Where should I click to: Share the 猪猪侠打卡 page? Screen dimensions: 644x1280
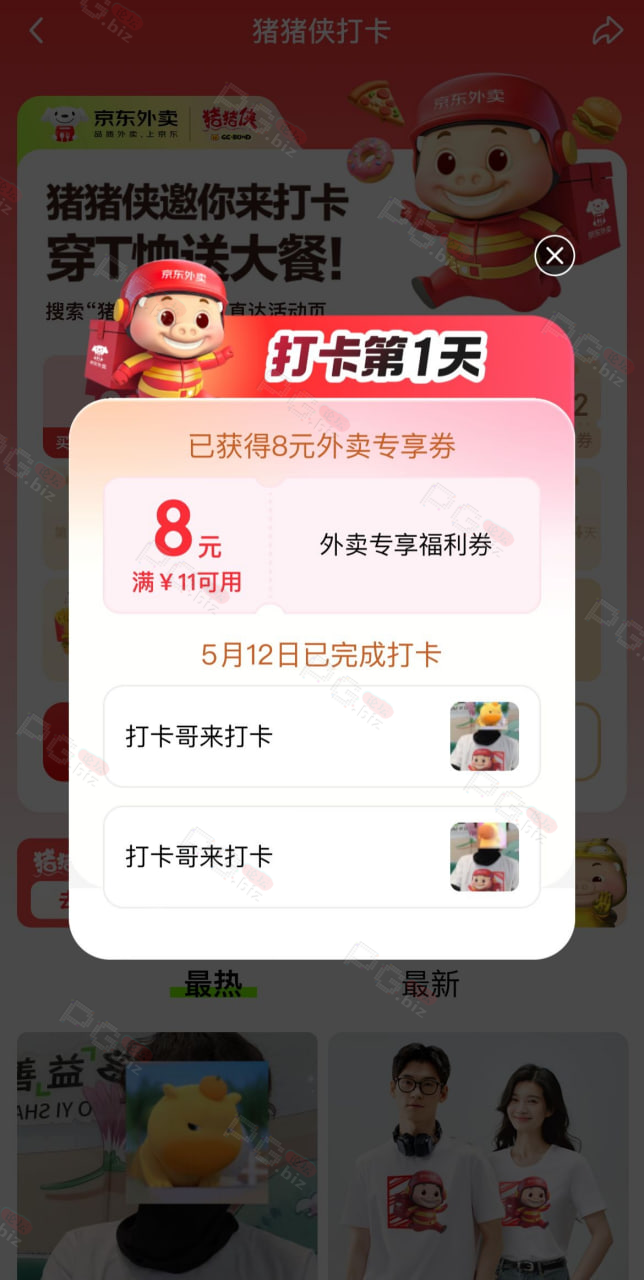(607, 31)
